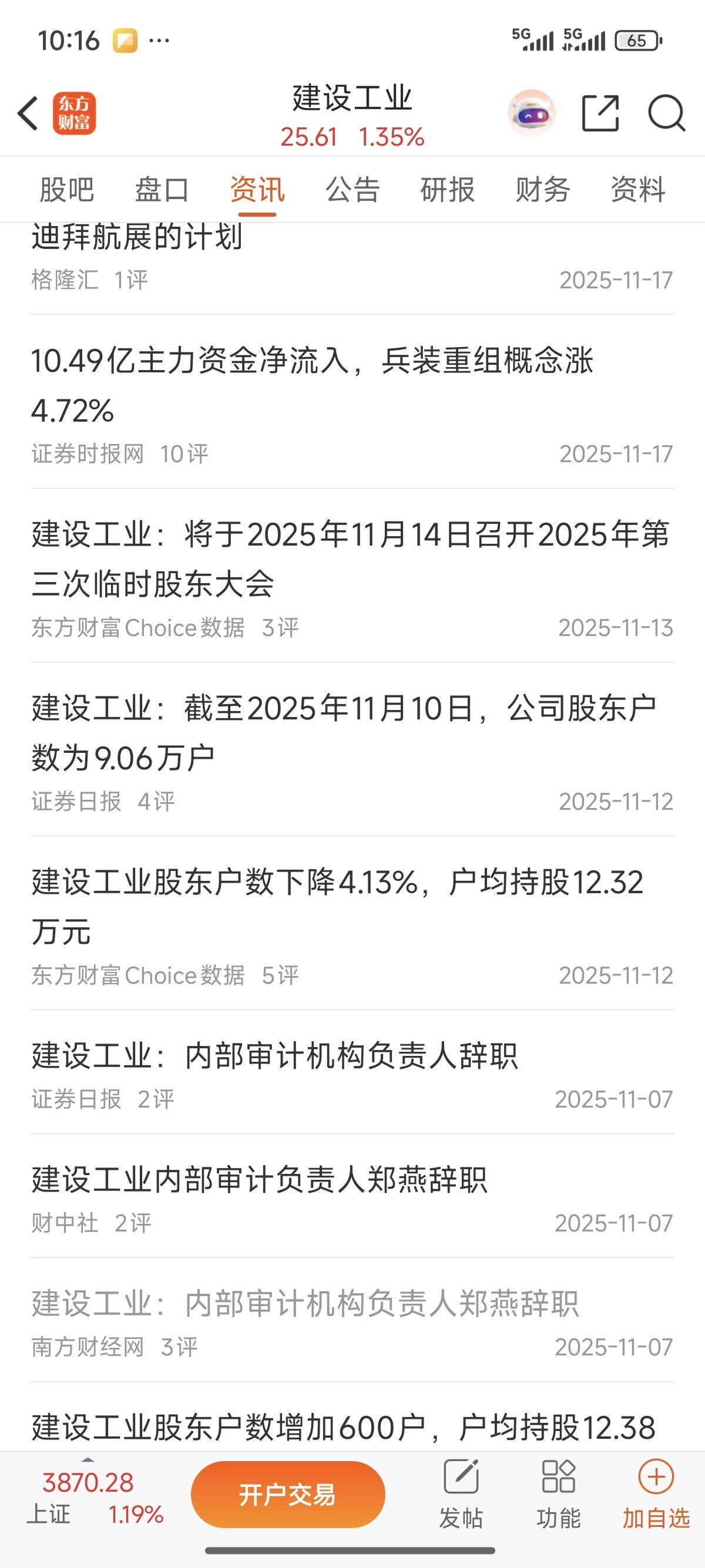Open the search magnifier
The width and height of the screenshot is (705, 1568).
pyautogui.click(x=666, y=113)
